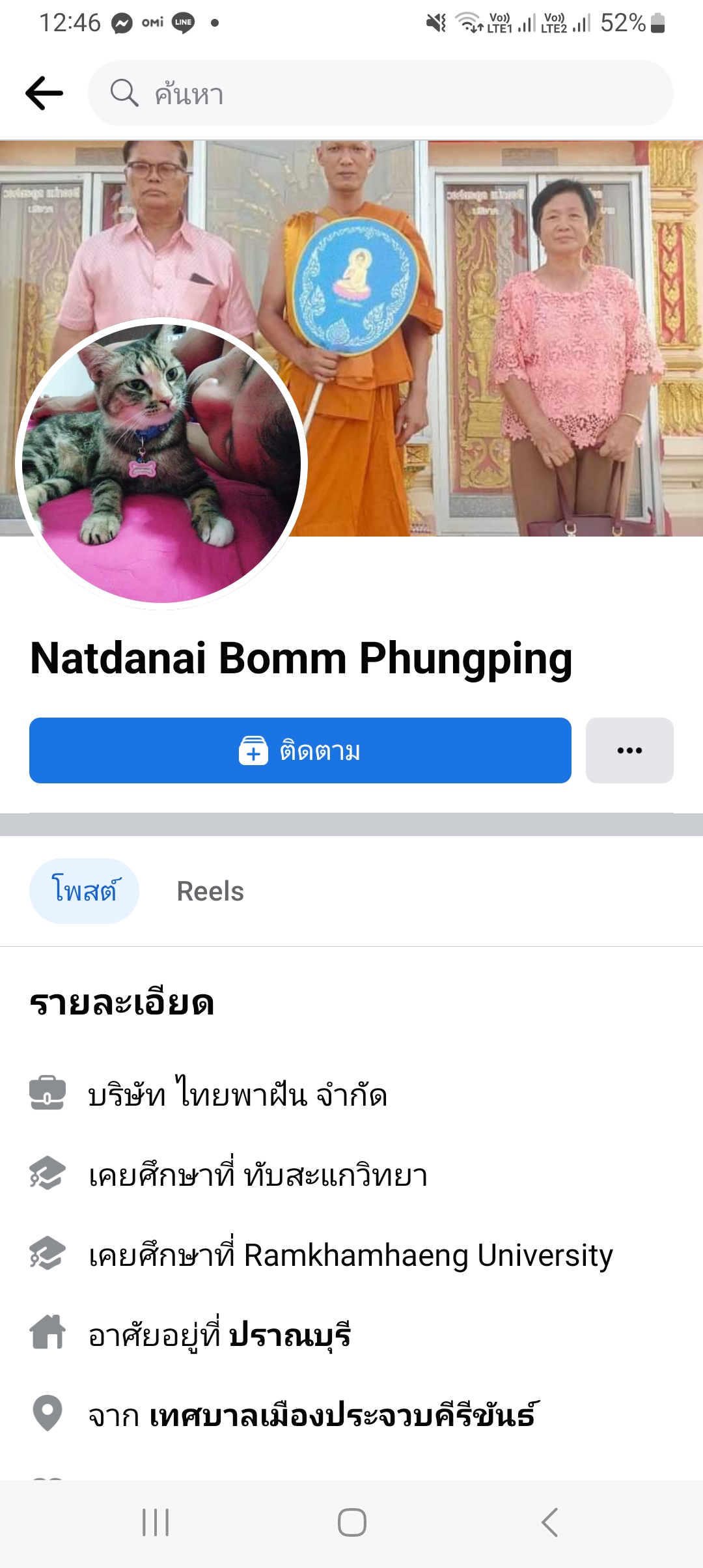Go to the system home screen
Image resolution: width=703 pixels, height=1568 pixels.
pos(351,1522)
